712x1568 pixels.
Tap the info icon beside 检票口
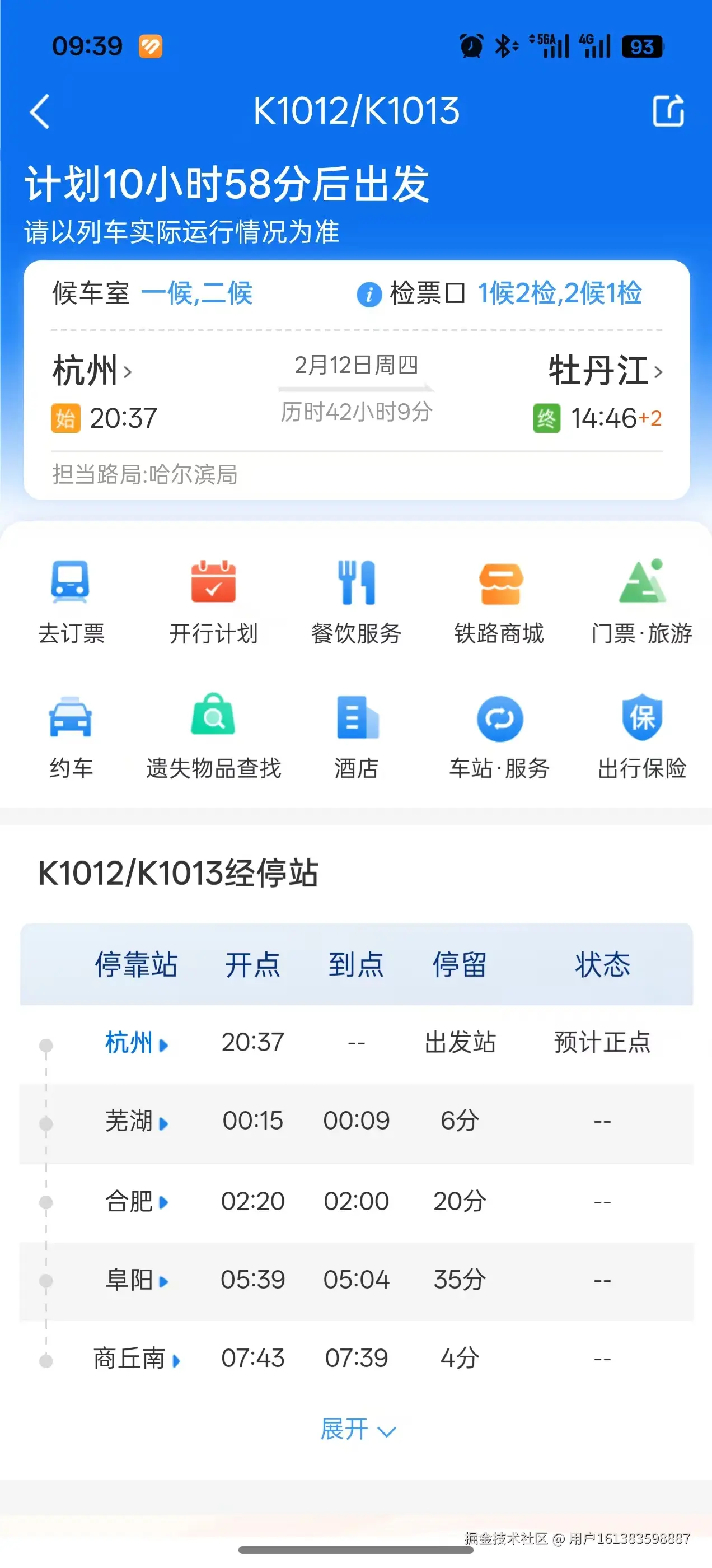point(369,294)
